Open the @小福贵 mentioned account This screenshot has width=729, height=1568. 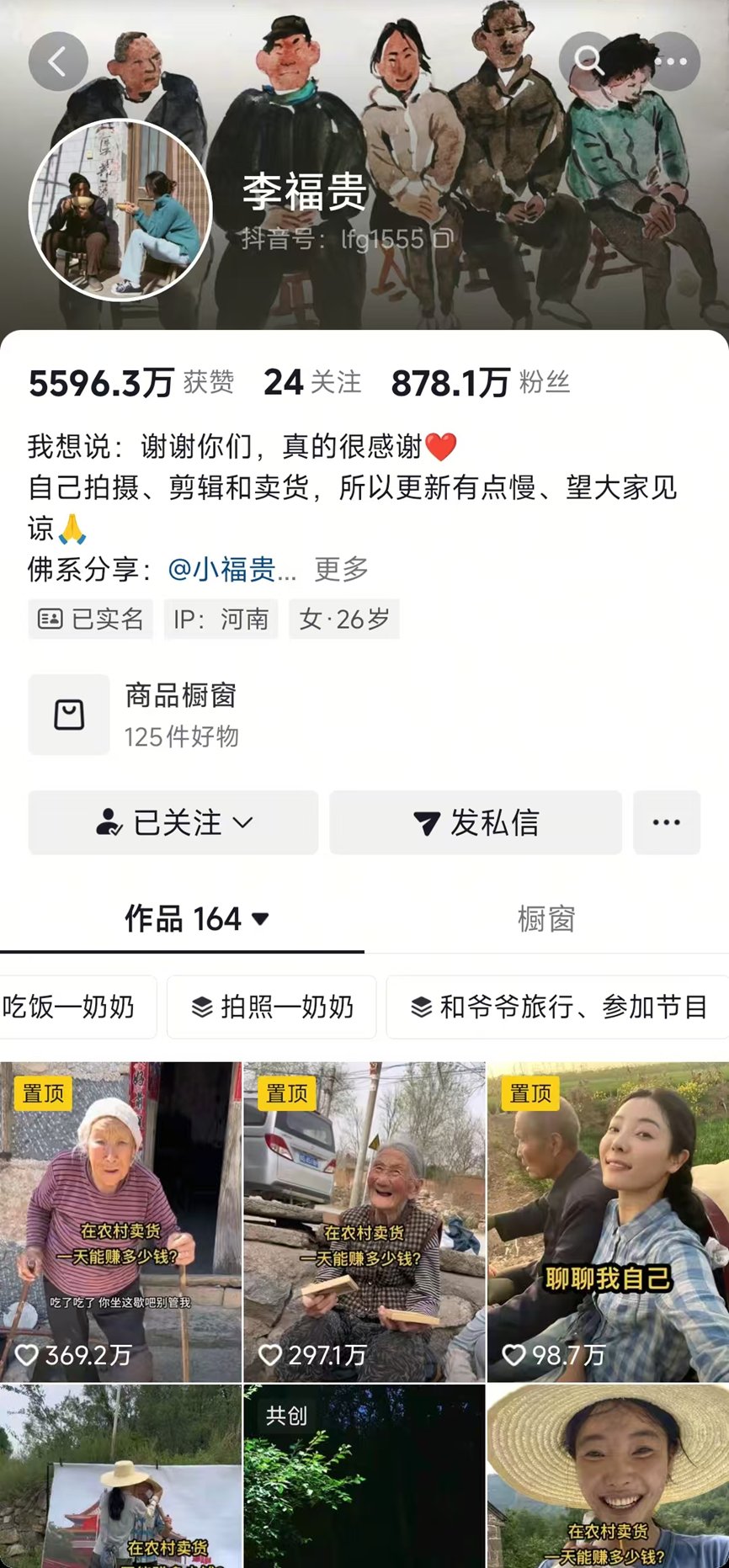(231, 570)
